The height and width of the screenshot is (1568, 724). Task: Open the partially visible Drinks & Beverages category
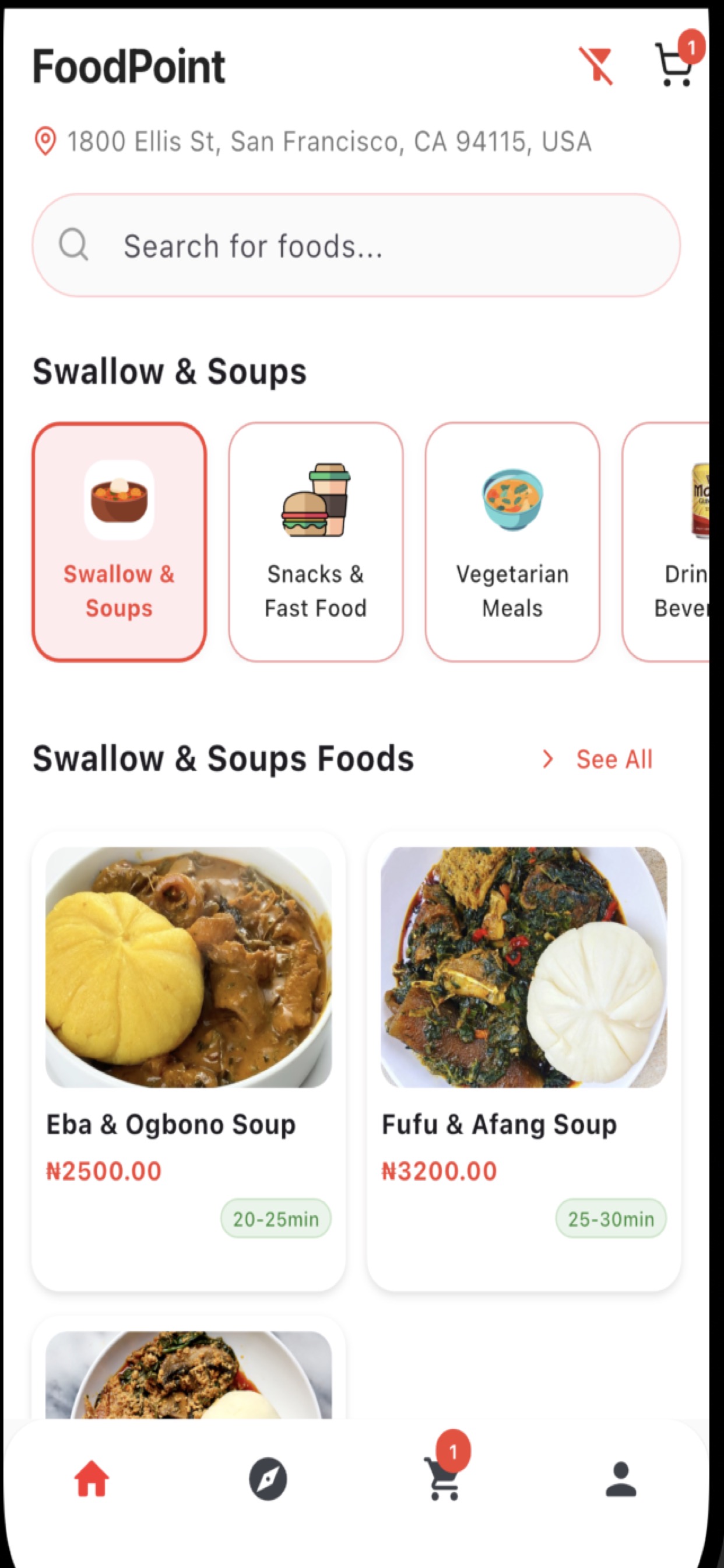[x=681, y=542]
